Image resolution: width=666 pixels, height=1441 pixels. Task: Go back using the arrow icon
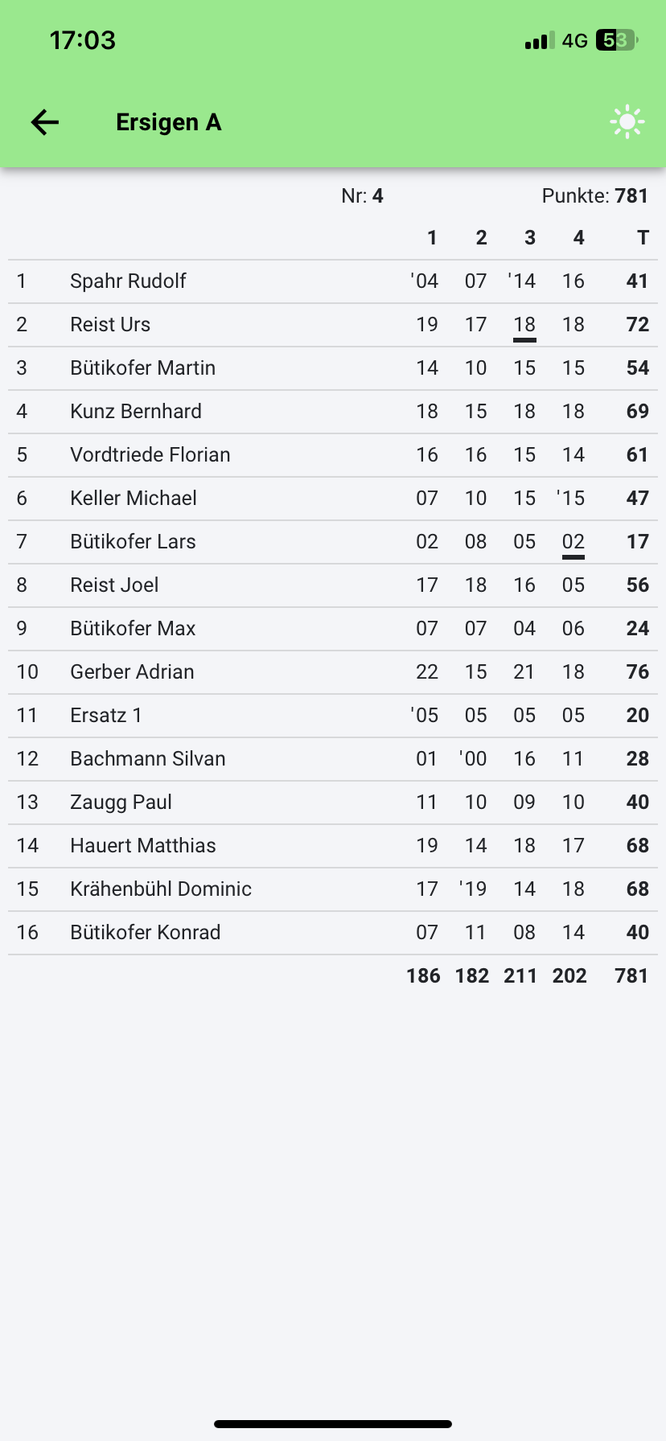coord(45,122)
